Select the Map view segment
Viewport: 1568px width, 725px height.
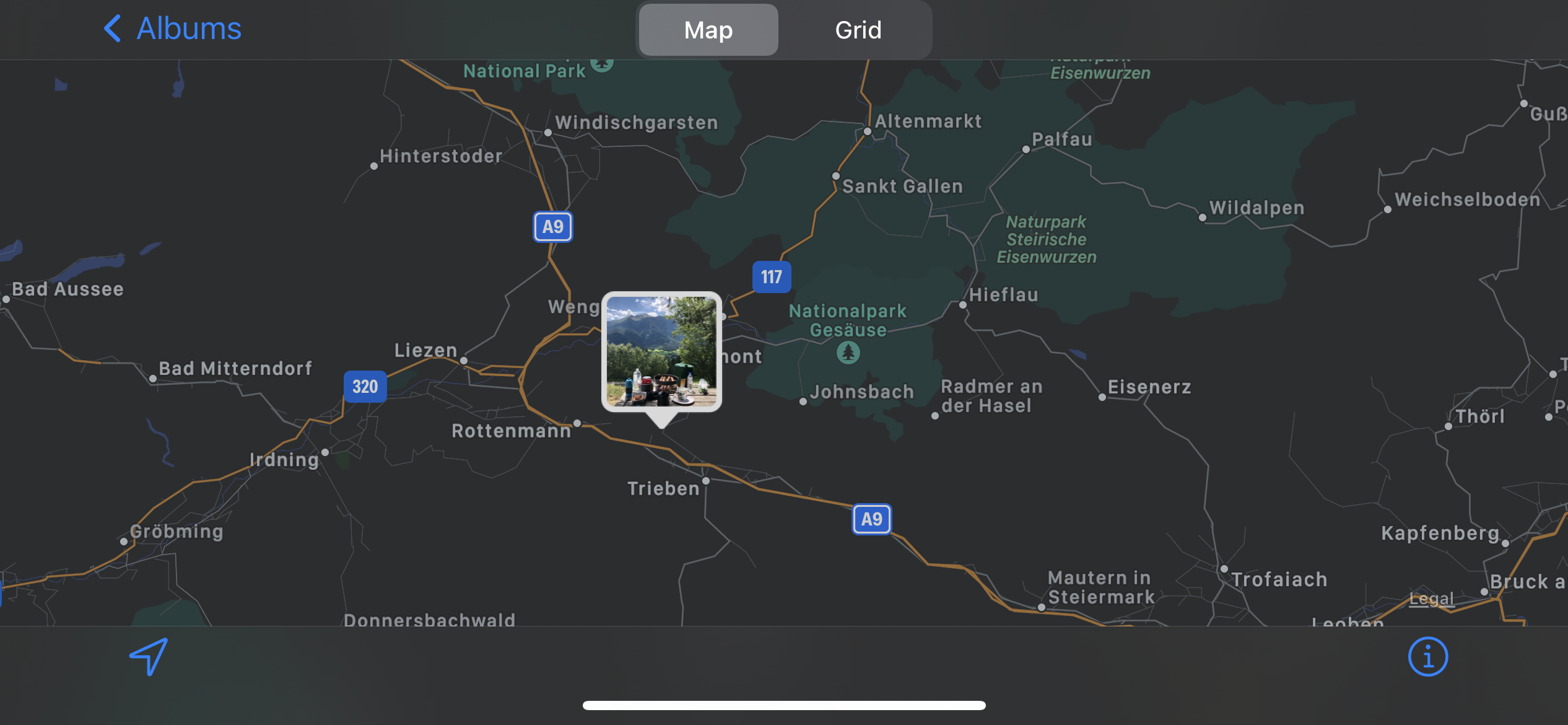coord(708,30)
